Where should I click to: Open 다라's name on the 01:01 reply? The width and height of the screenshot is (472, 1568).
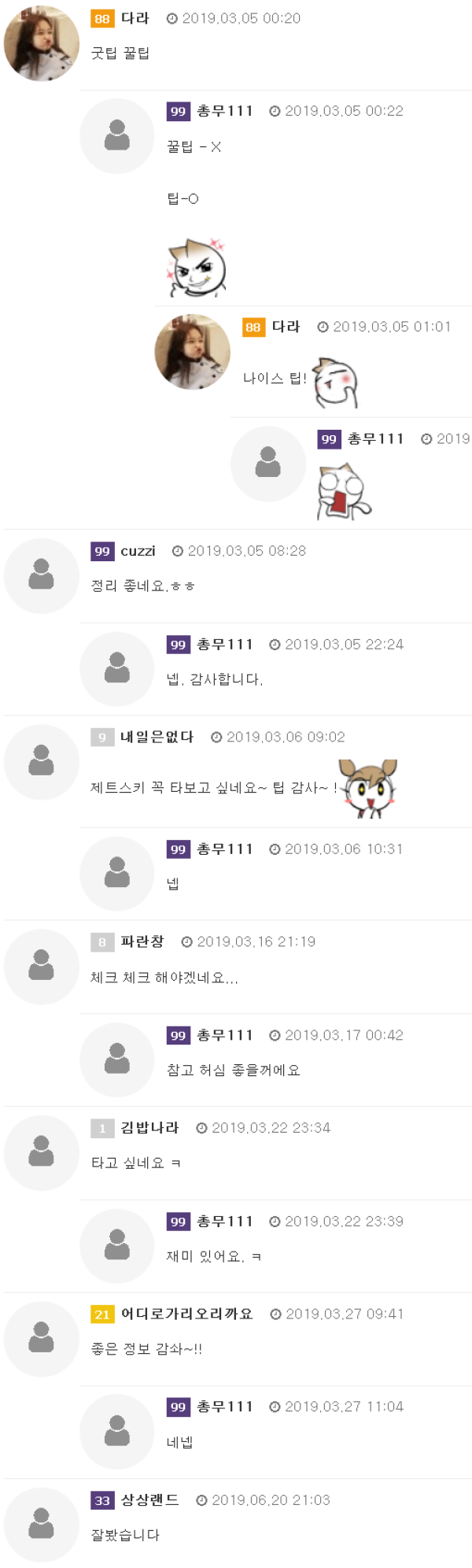286,327
